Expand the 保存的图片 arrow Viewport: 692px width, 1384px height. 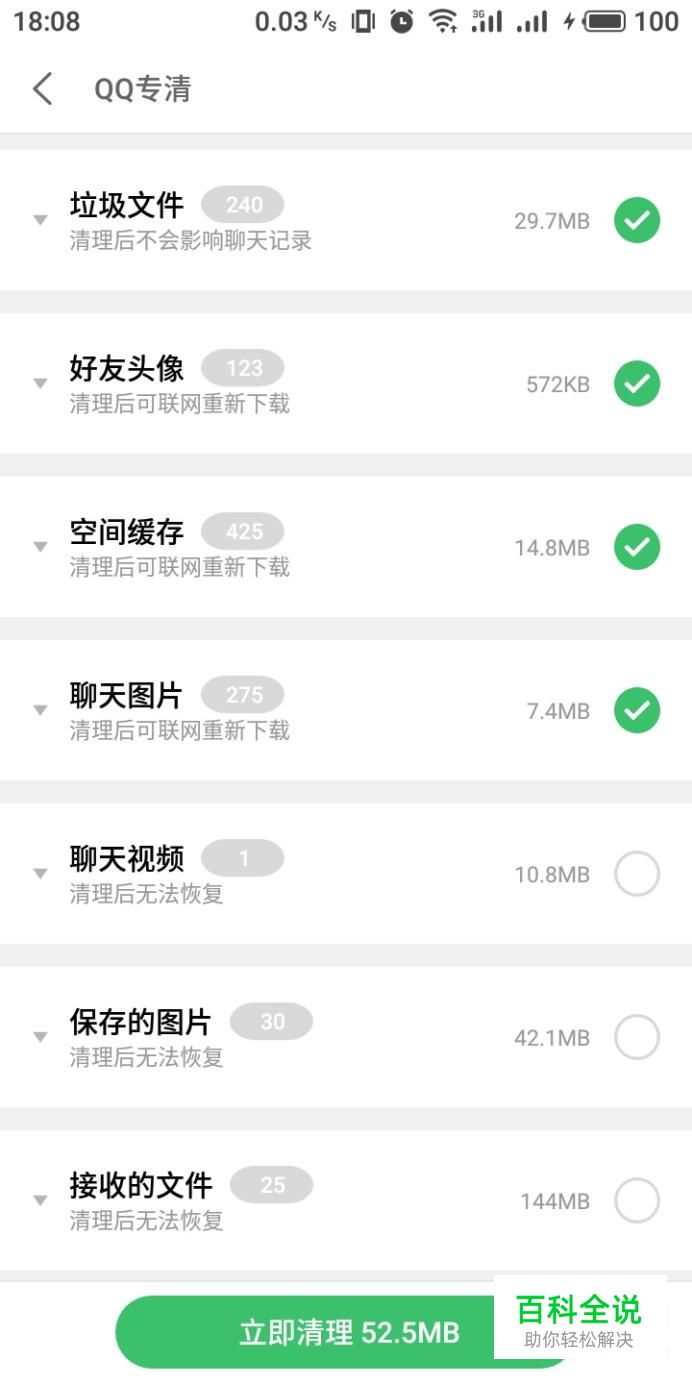[40, 1037]
